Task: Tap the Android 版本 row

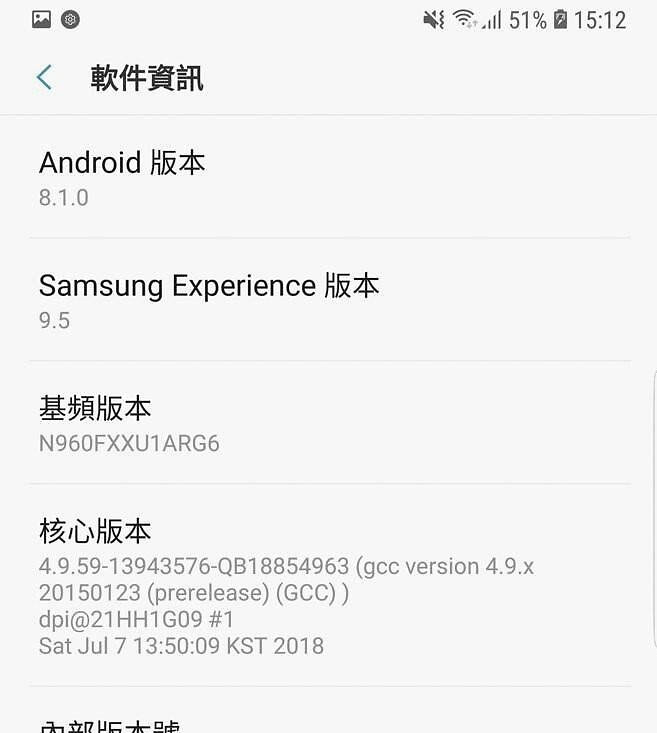Action: click(x=328, y=178)
